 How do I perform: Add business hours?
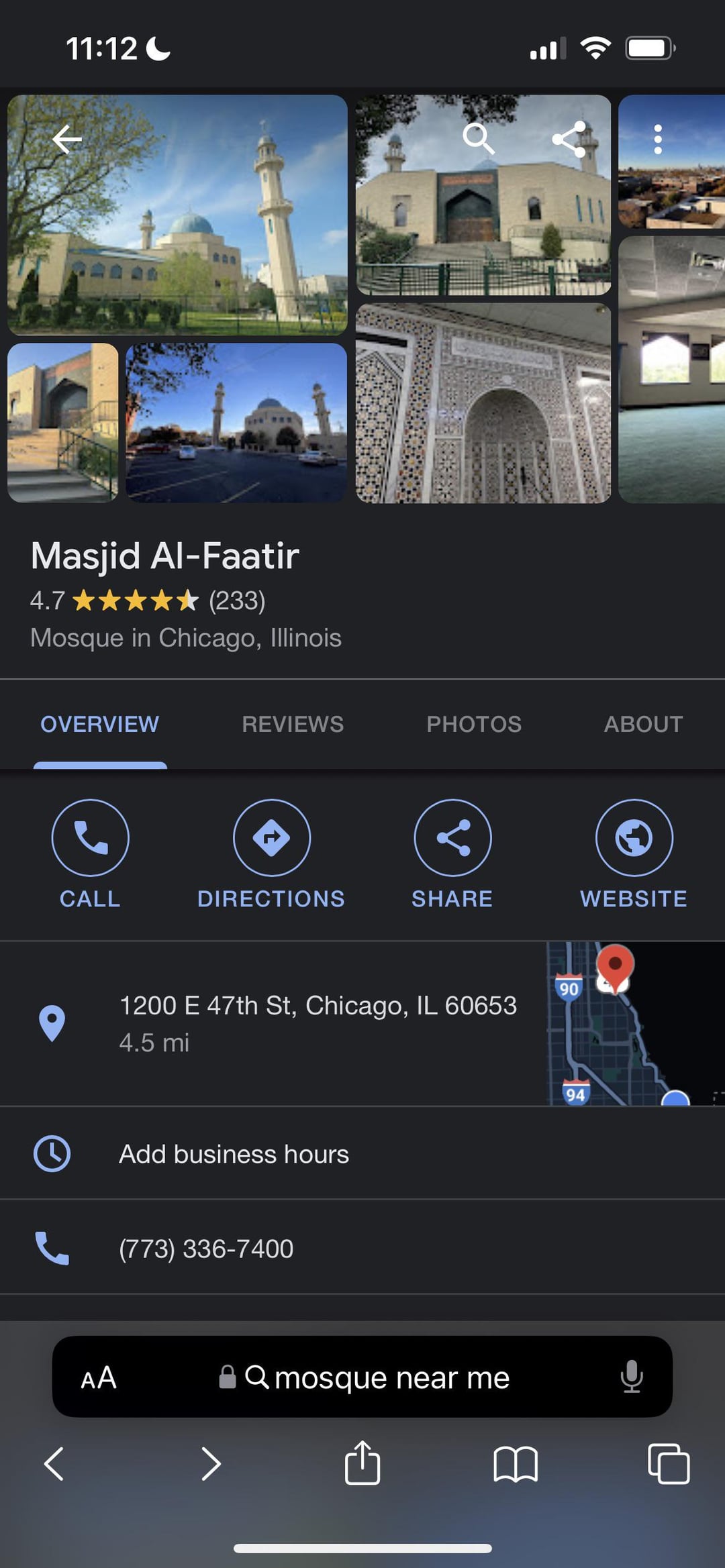click(234, 1154)
